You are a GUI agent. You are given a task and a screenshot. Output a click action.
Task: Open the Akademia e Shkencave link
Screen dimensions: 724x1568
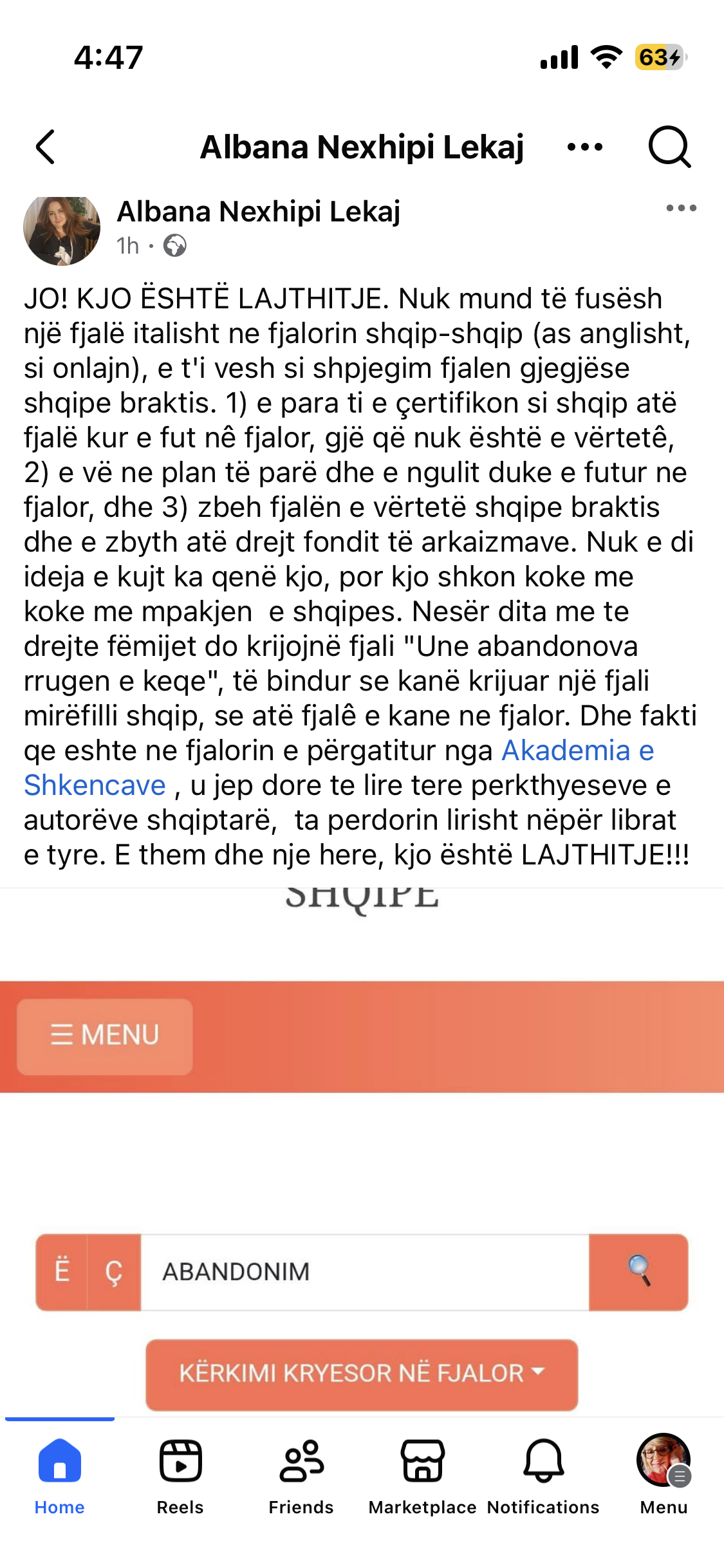click(577, 751)
